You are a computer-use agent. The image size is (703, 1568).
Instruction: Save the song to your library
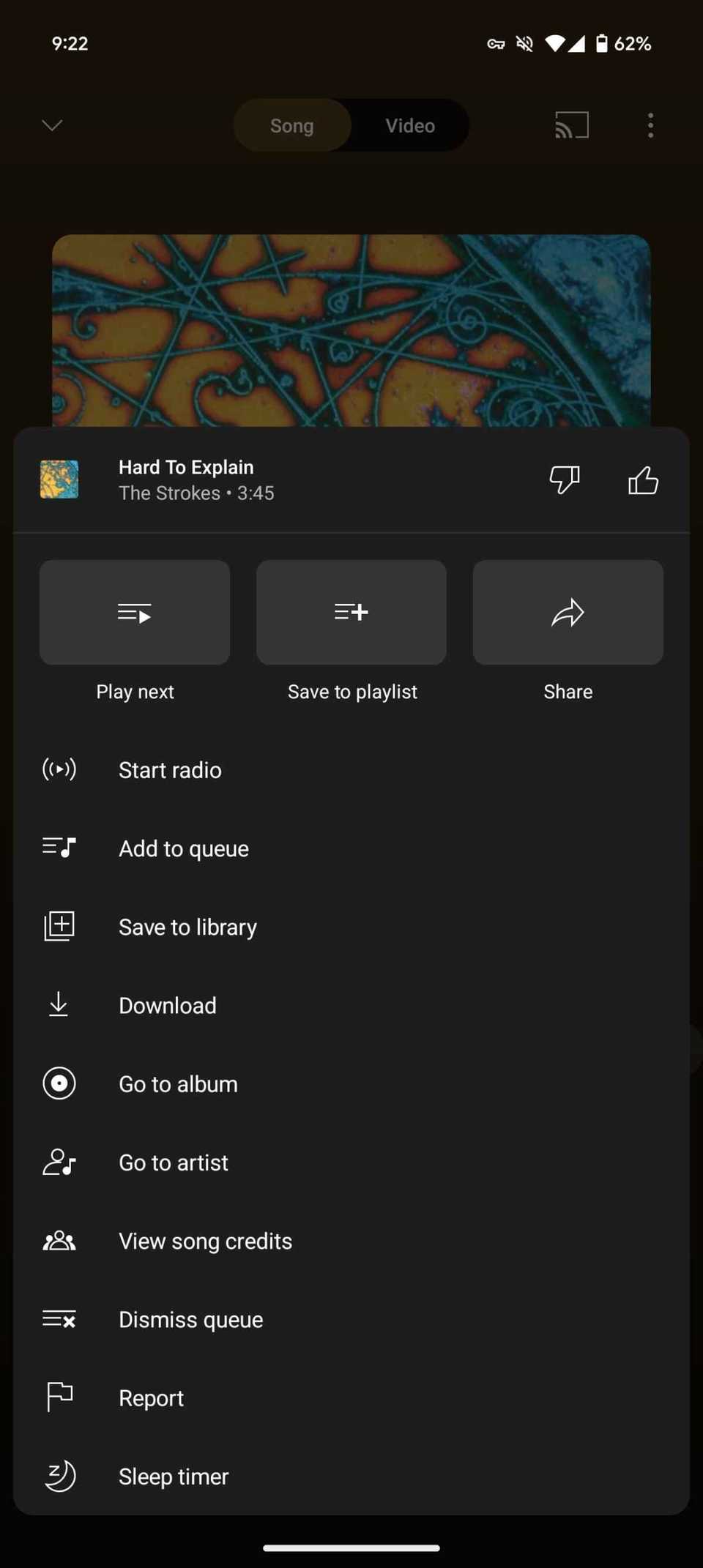pos(187,926)
